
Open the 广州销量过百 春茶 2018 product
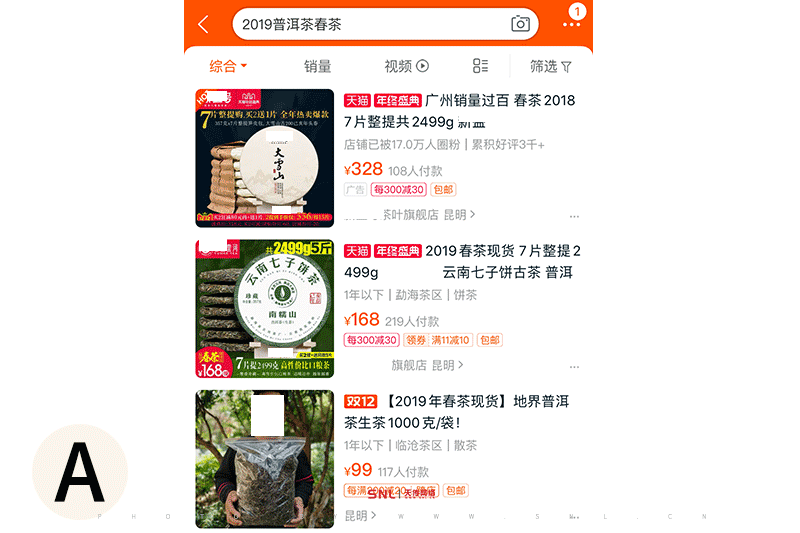(460, 110)
